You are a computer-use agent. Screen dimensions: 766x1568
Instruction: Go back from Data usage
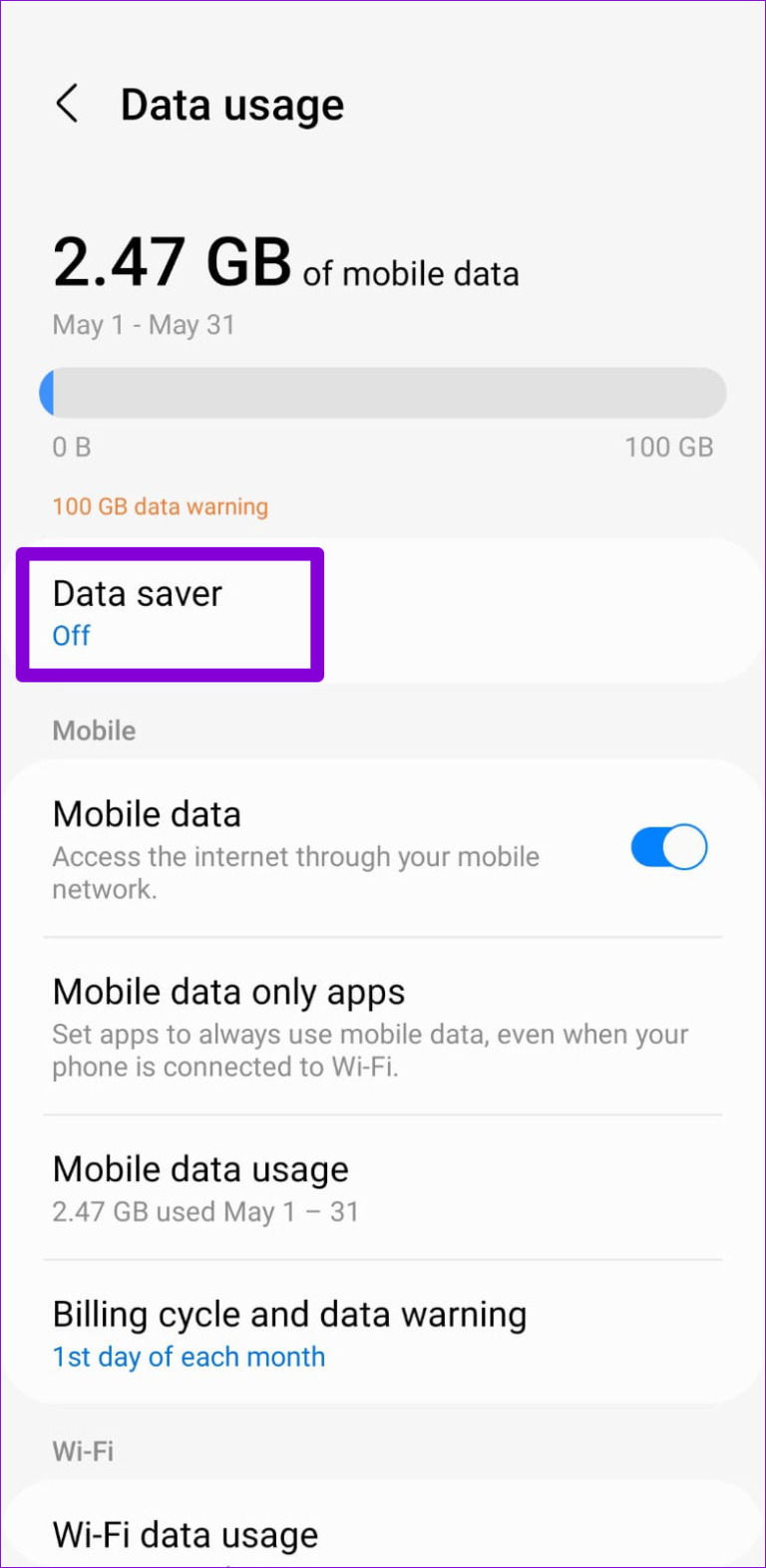coord(67,104)
